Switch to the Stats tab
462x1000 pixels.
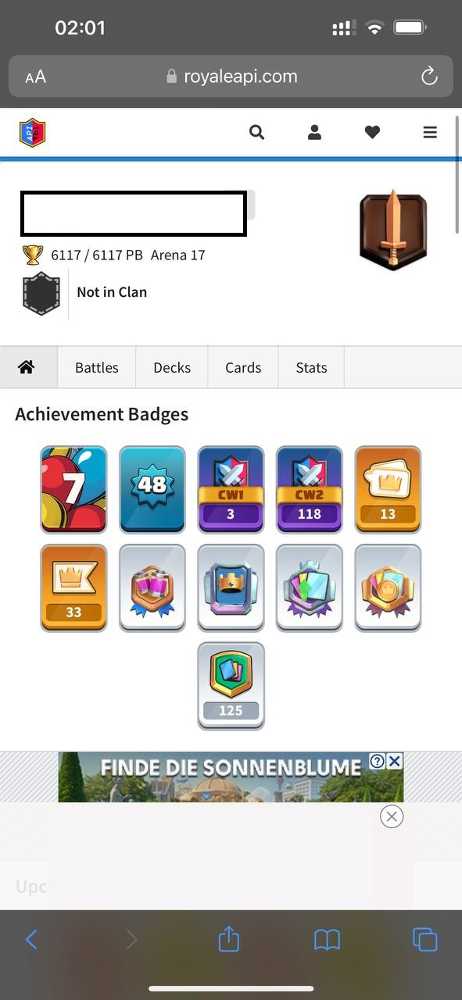pos(311,367)
